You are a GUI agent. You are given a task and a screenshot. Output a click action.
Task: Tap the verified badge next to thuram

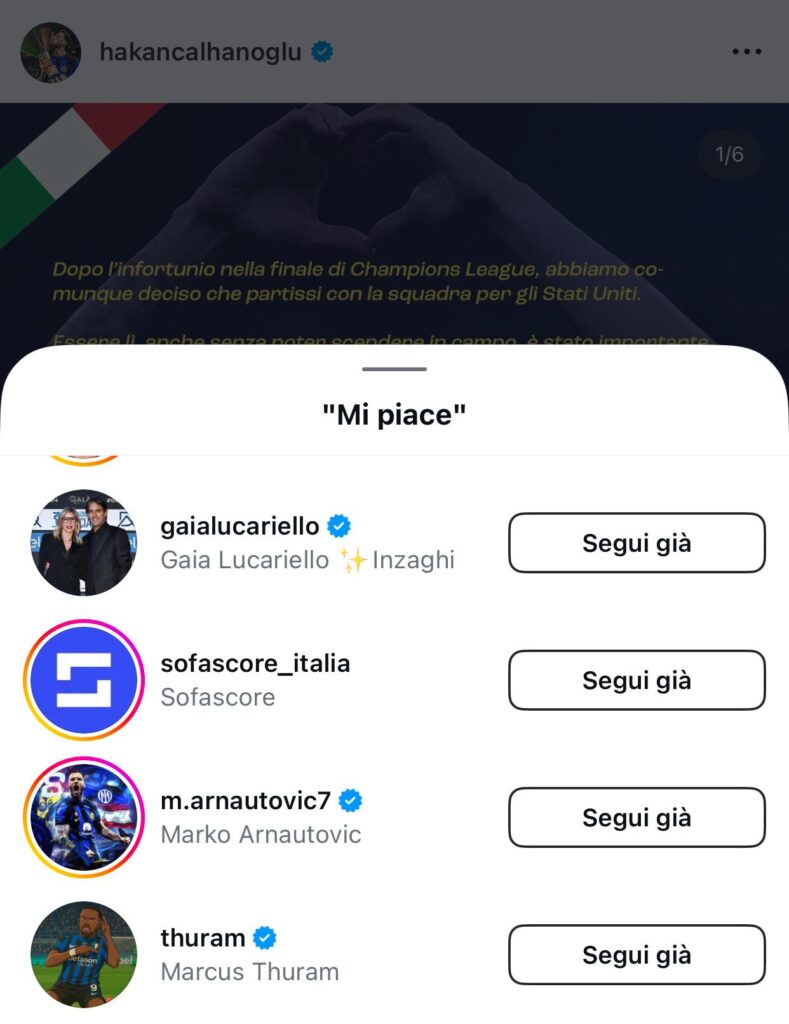262,937
